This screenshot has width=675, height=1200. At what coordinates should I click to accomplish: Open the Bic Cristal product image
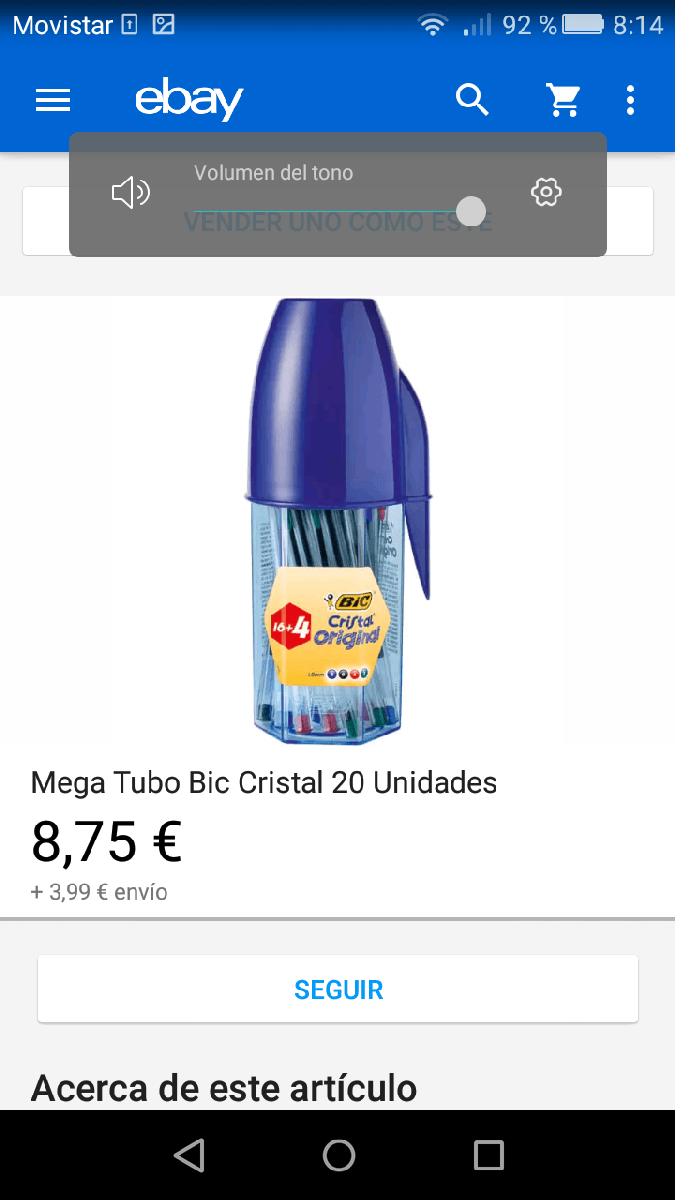pos(338,520)
